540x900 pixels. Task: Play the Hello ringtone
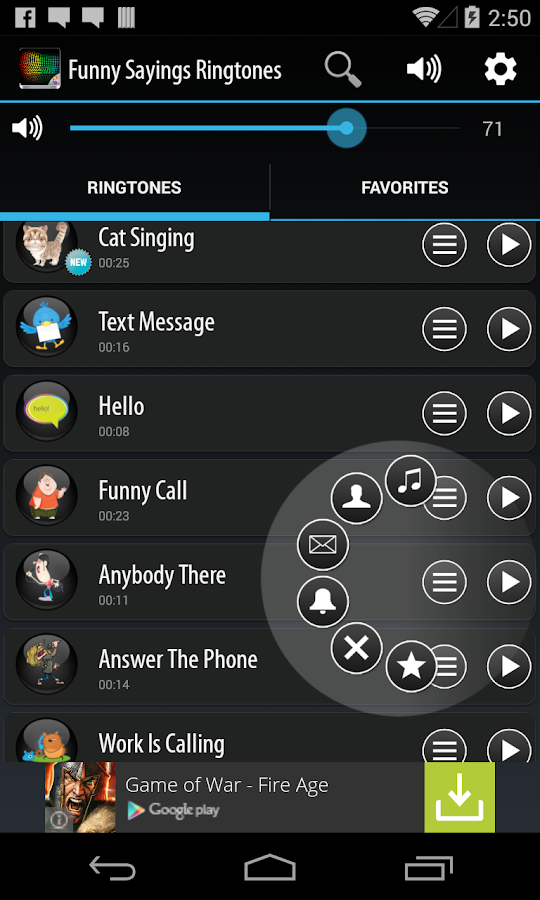click(509, 413)
